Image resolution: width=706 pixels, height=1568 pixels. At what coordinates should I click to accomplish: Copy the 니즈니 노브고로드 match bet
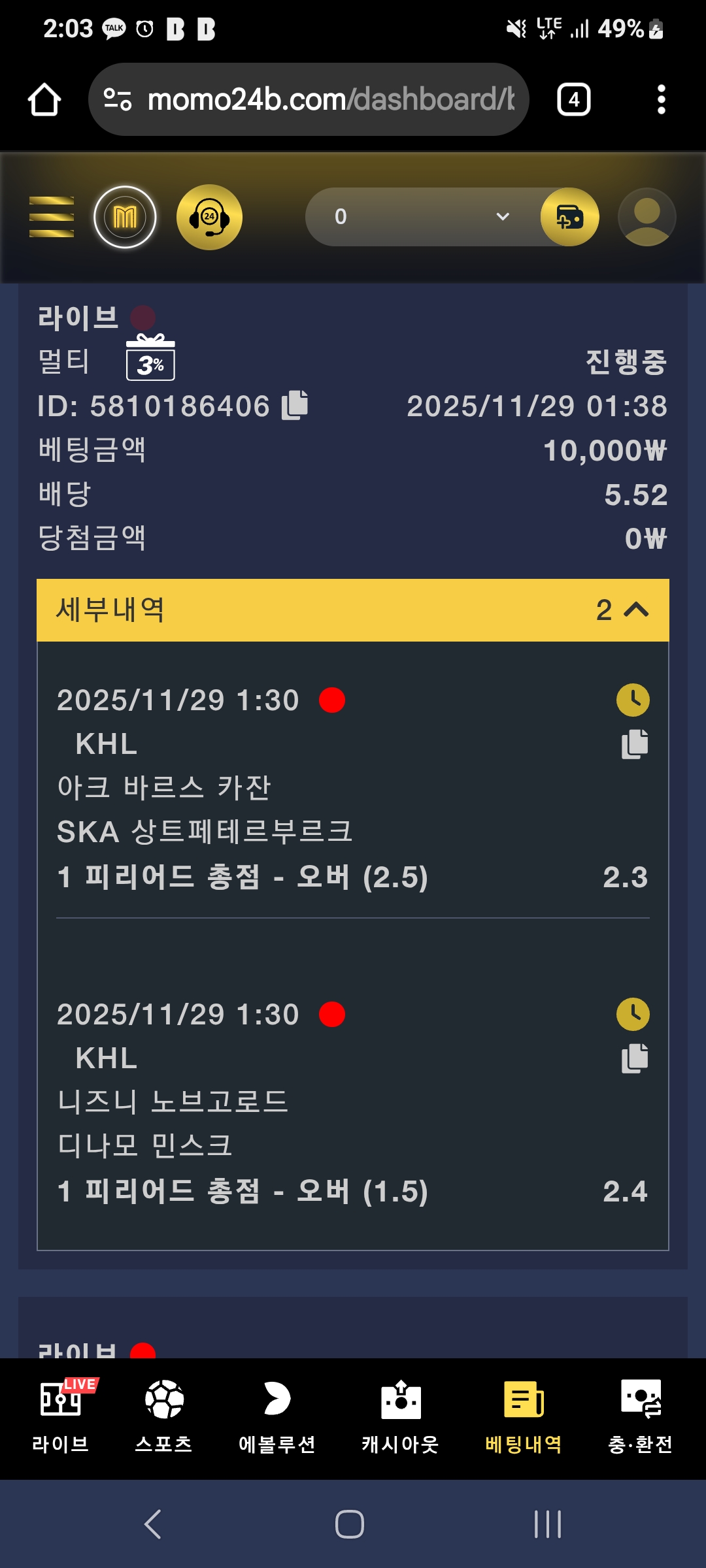pos(634,1058)
